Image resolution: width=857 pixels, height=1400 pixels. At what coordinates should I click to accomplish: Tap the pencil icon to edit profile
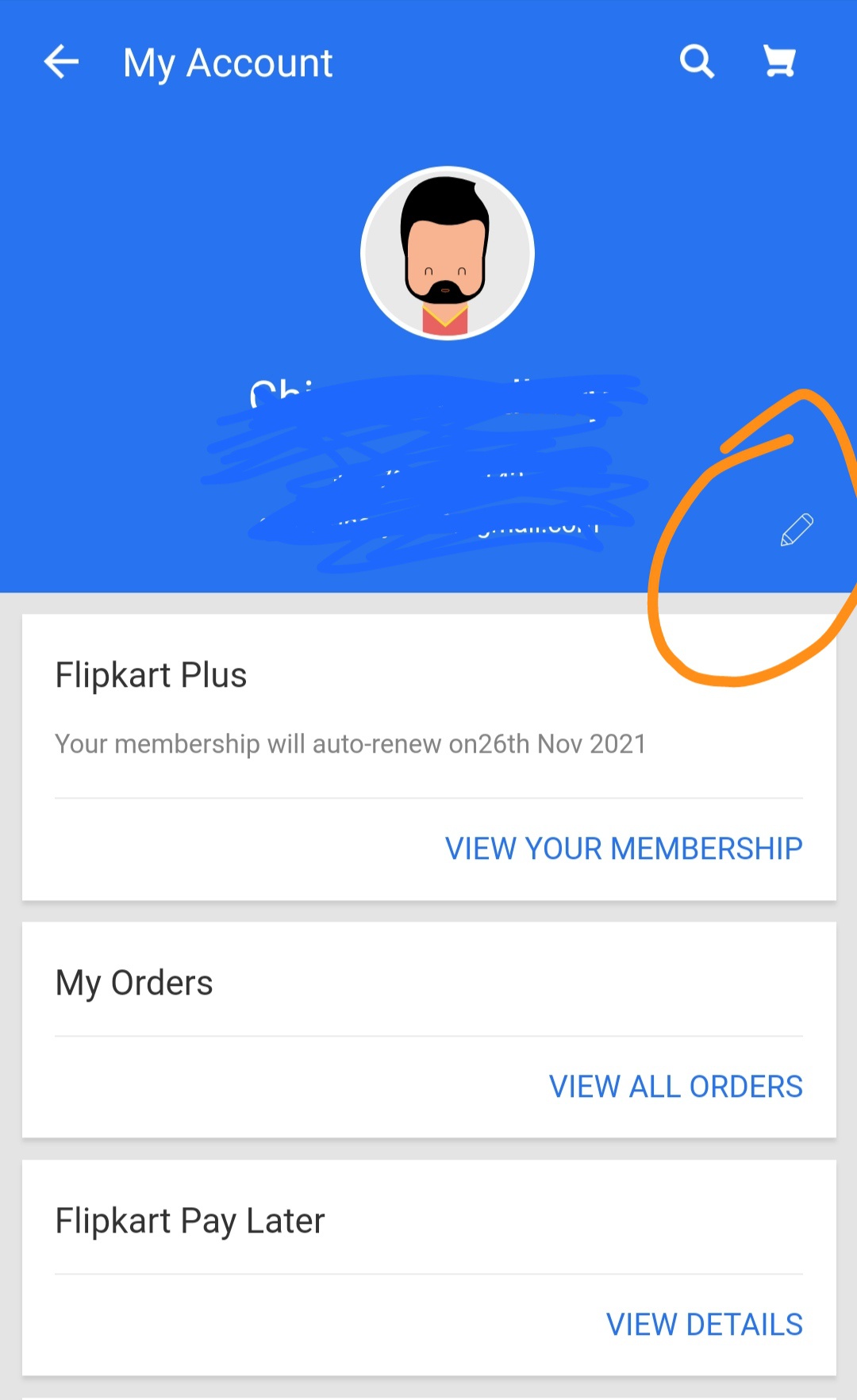click(x=797, y=530)
